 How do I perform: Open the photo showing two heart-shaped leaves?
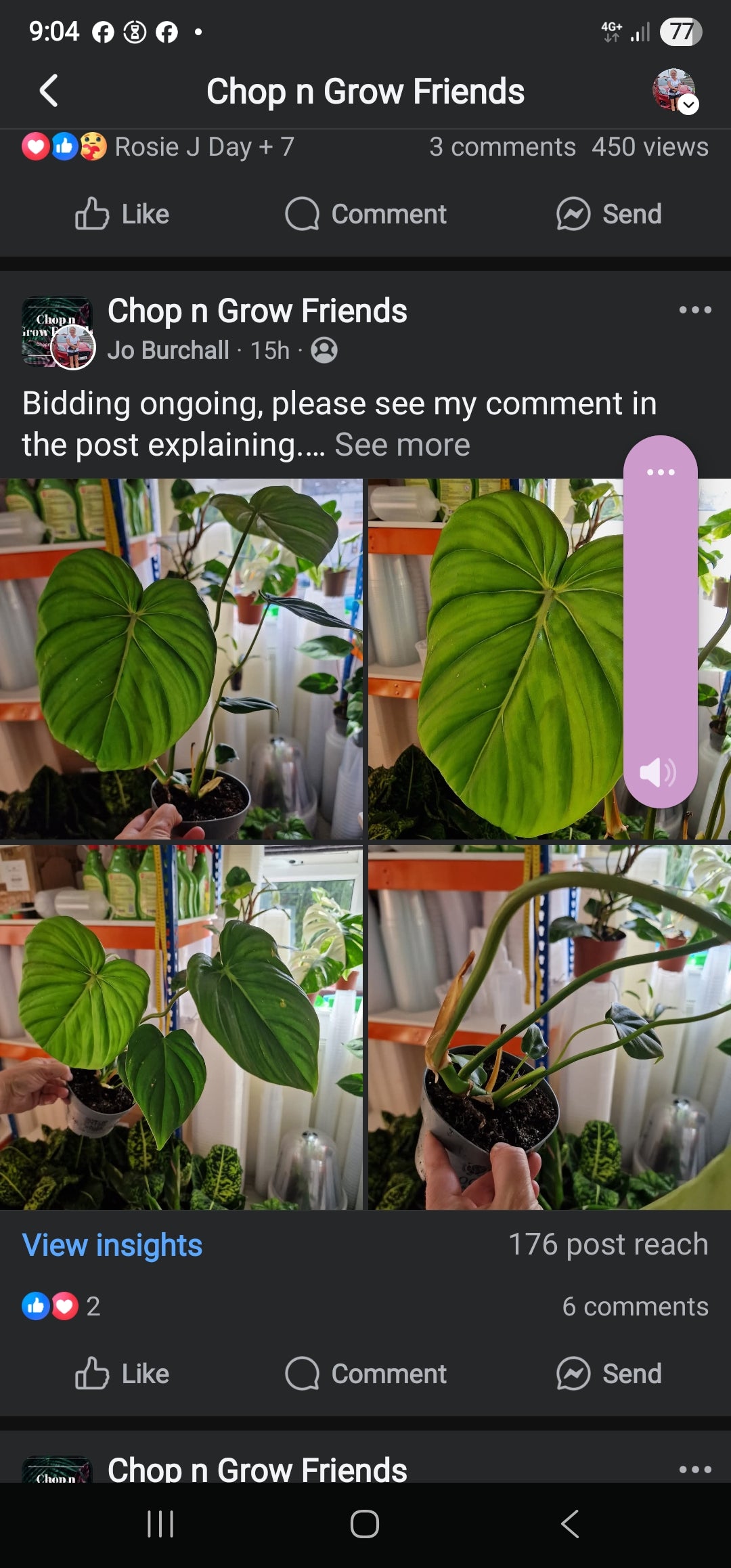(181, 1026)
